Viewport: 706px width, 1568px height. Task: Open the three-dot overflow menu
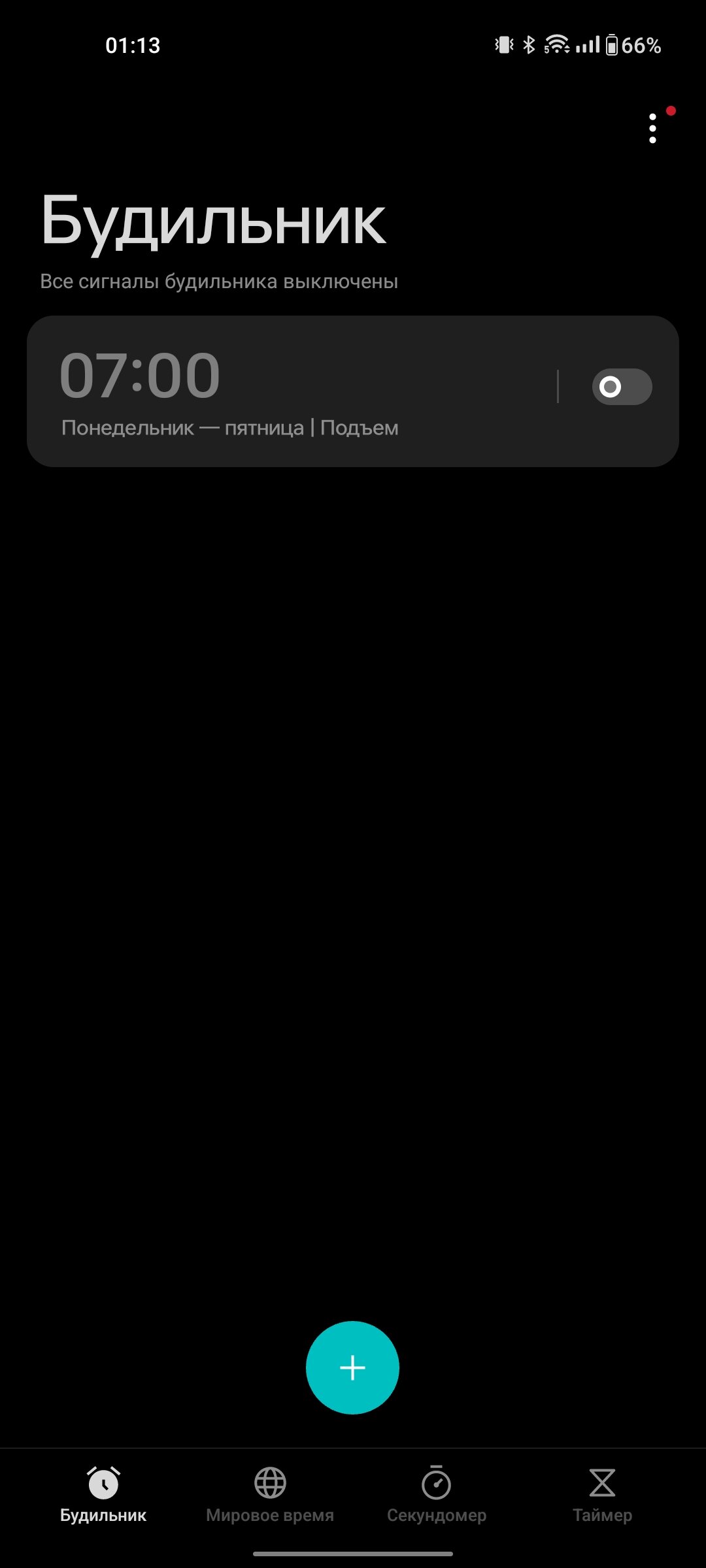[652, 128]
